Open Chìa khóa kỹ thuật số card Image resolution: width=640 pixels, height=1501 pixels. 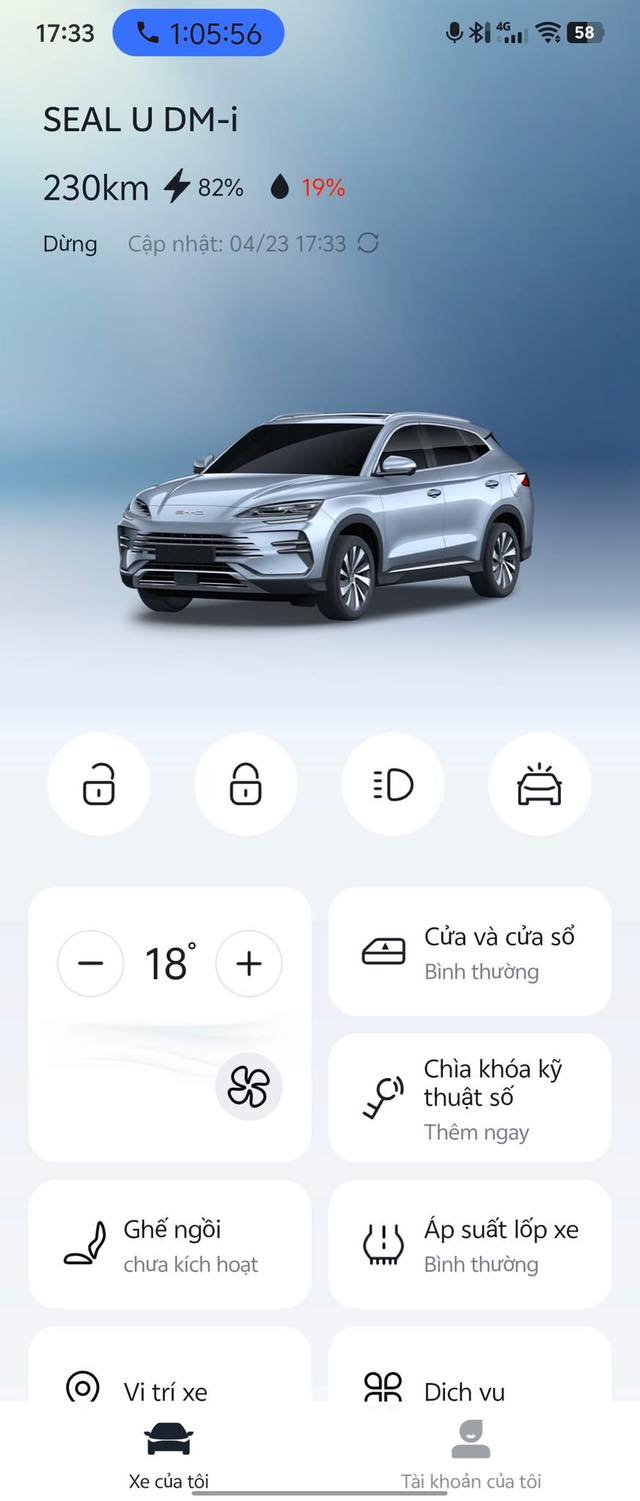coord(470,1098)
